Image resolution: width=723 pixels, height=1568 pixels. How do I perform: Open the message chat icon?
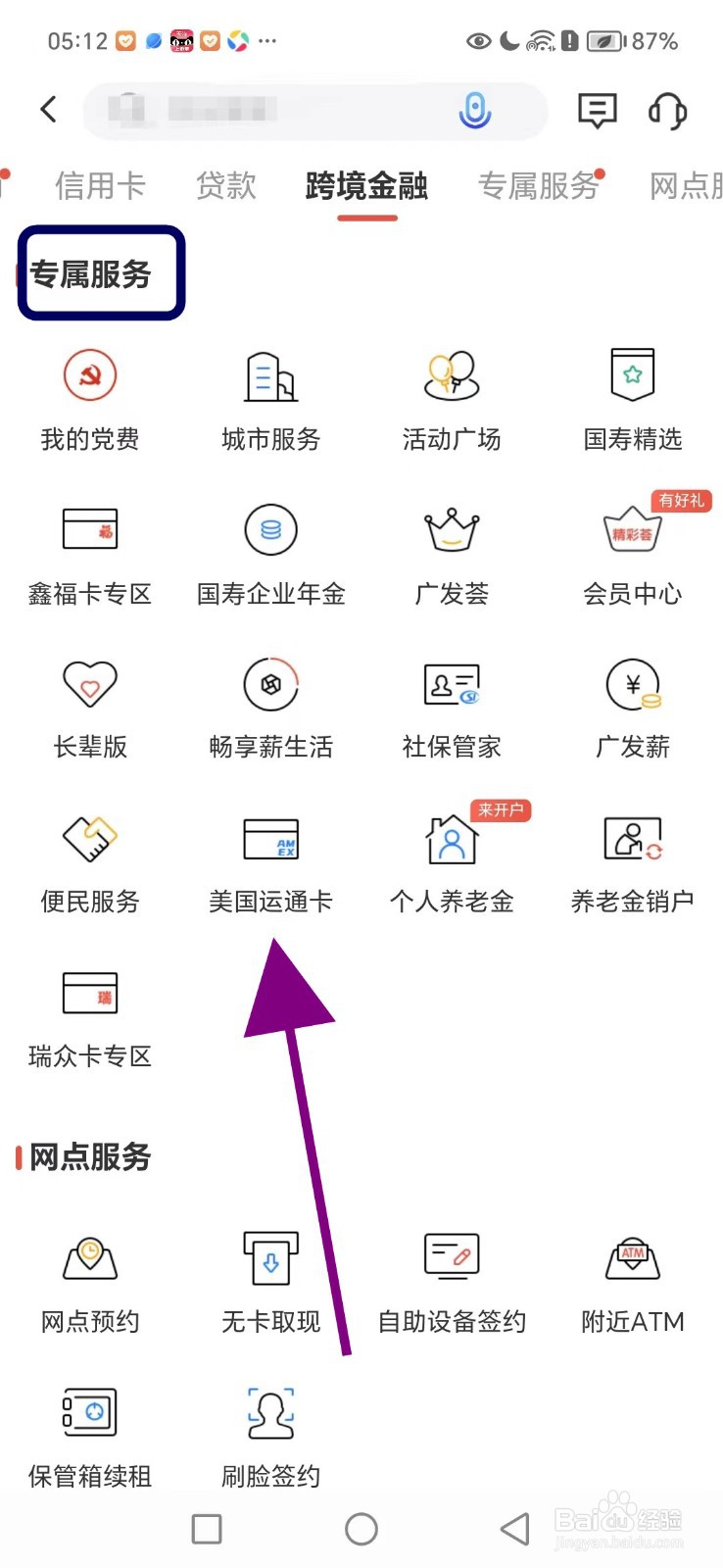(x=598, y=111)
